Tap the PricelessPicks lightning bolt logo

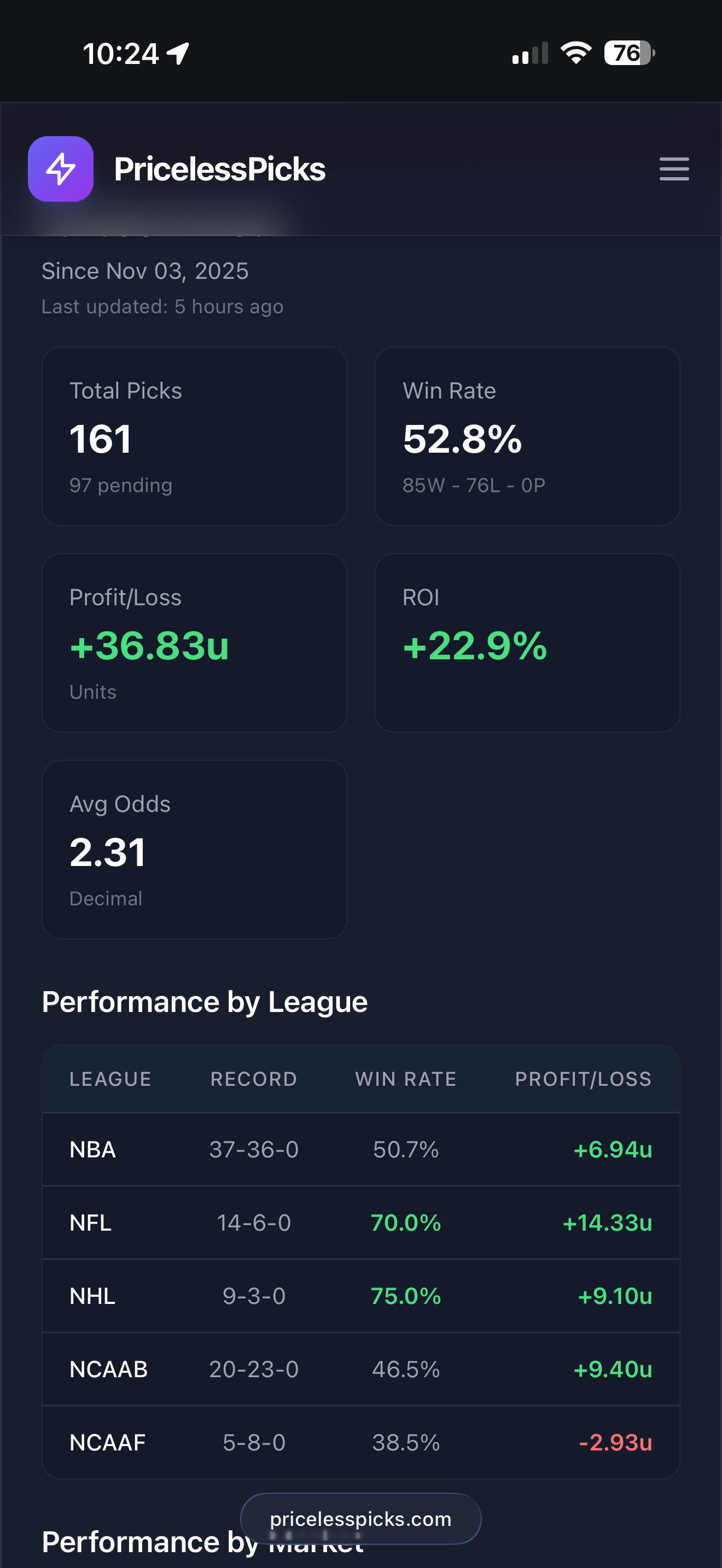pyautogui.click(x=60, y=169)
